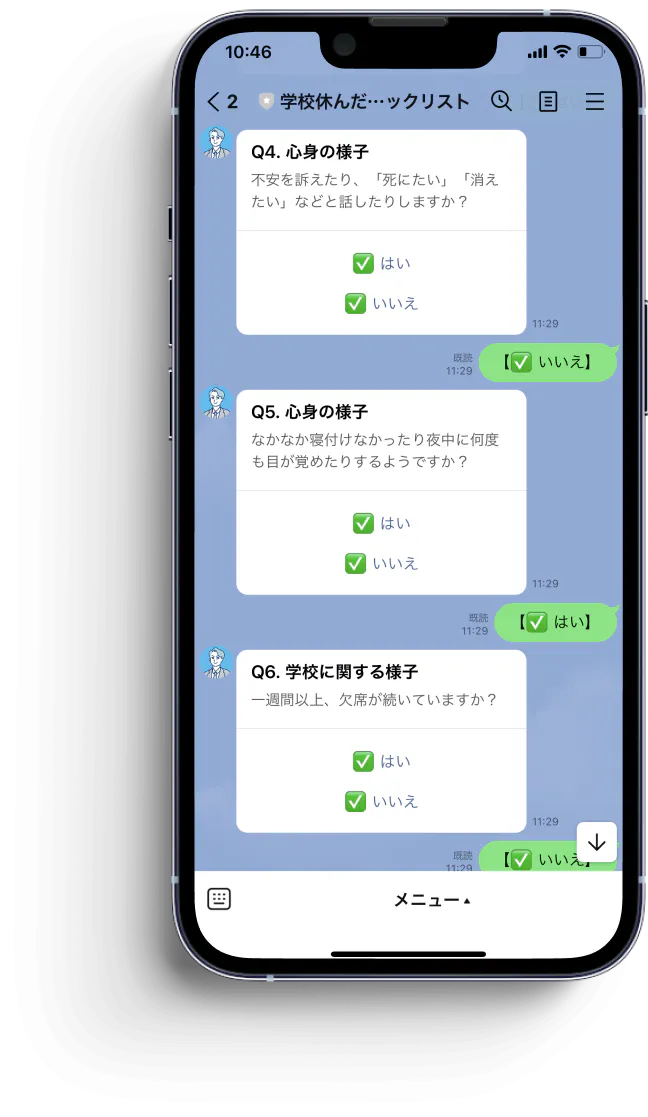This screenshot has width=648, height=1117.
Task: Answer いいえ to Q4 心身の様子
Action: pyautogui.click(x=381, y=303)
